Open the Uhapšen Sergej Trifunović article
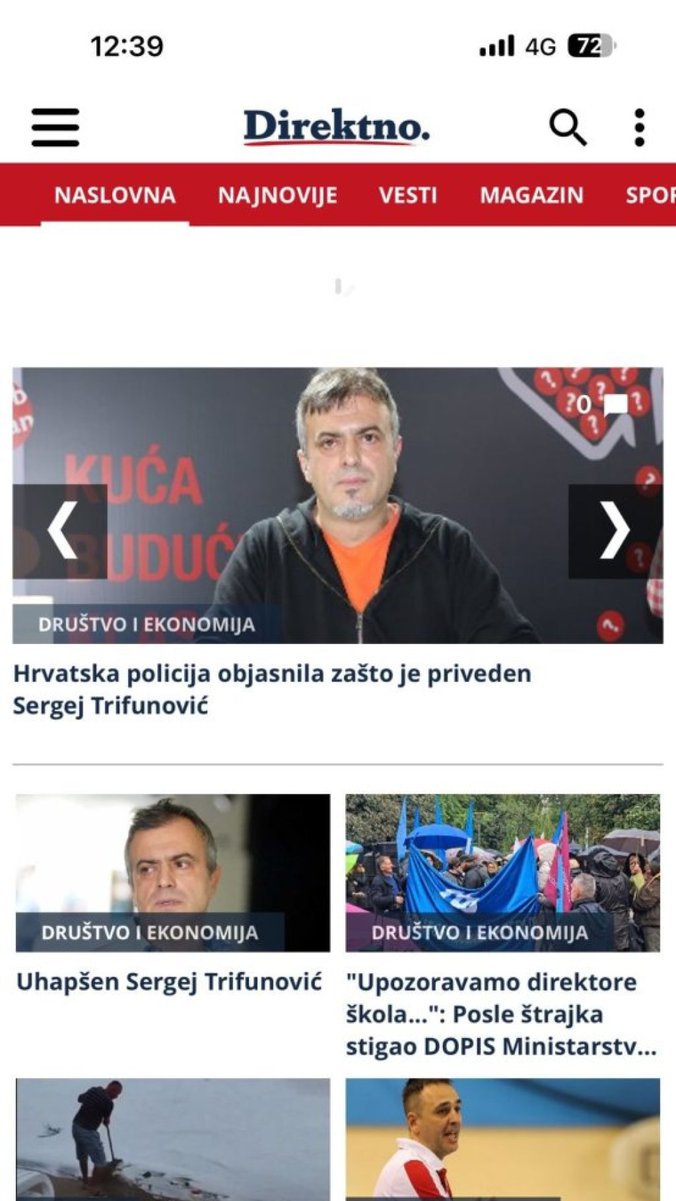This screenshot has width=676, height=1201. pyautogui.click(x=169, y=982)
